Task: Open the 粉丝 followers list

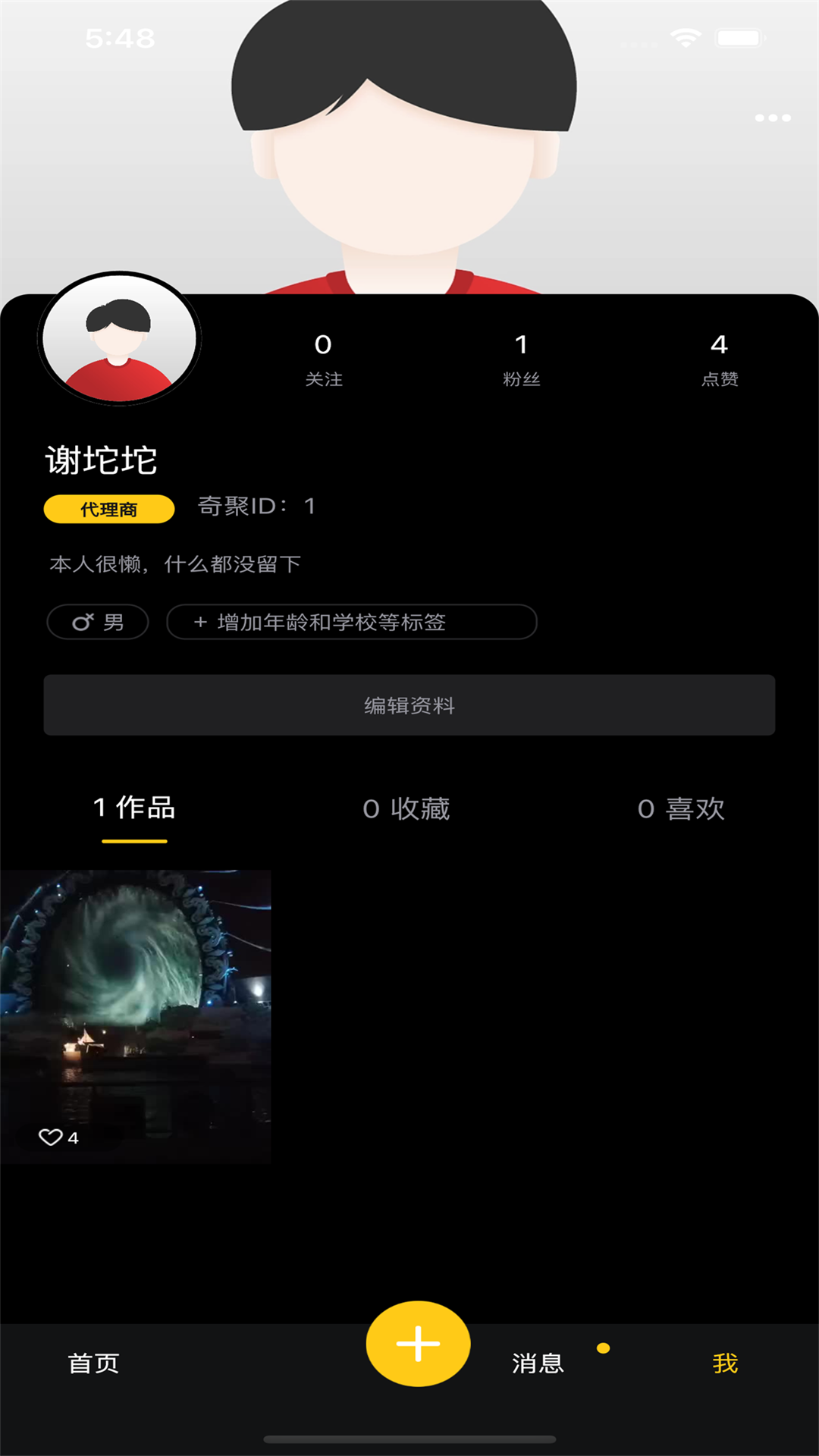Action: coord(522,356)
